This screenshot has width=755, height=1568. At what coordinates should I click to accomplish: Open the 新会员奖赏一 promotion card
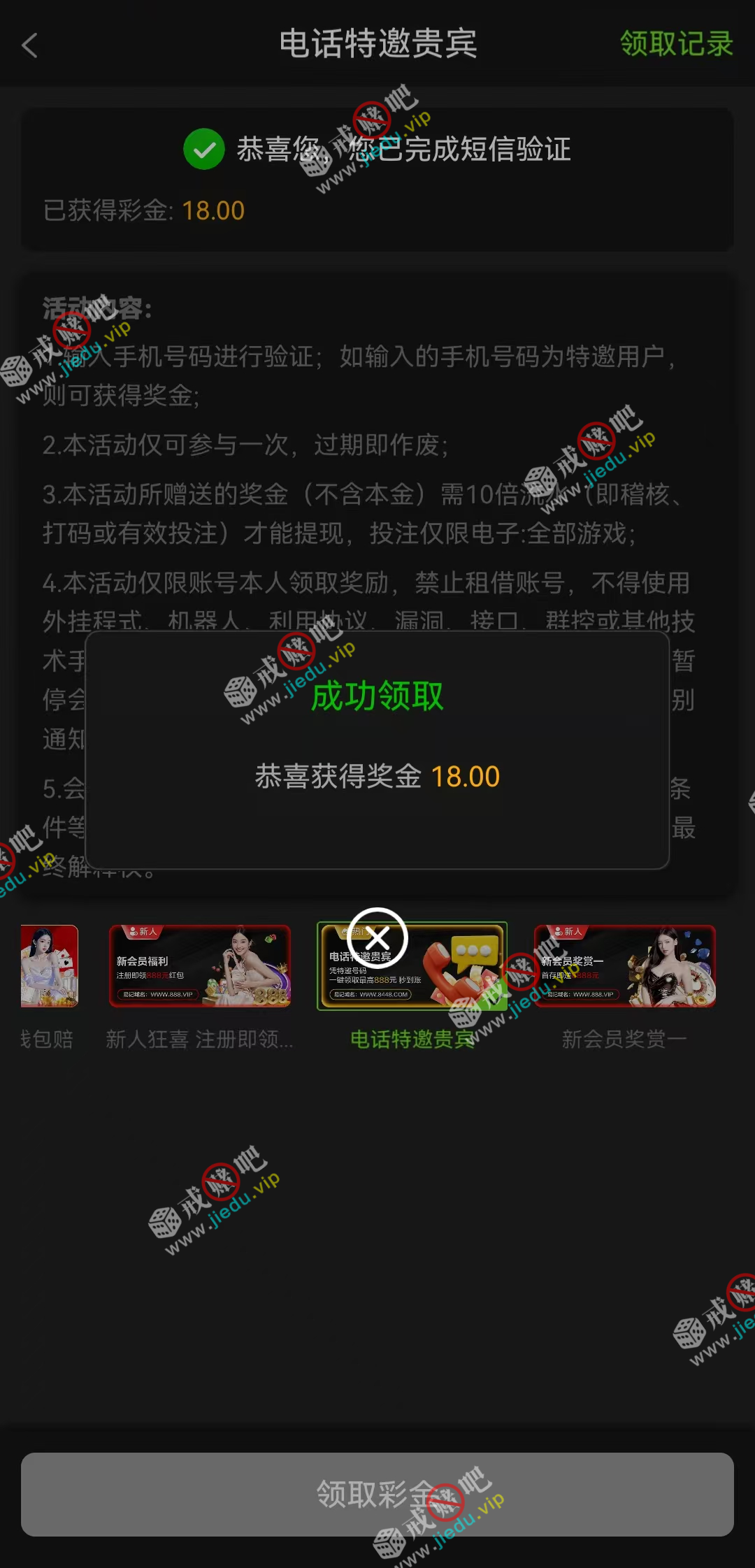(x=624, y=966)
